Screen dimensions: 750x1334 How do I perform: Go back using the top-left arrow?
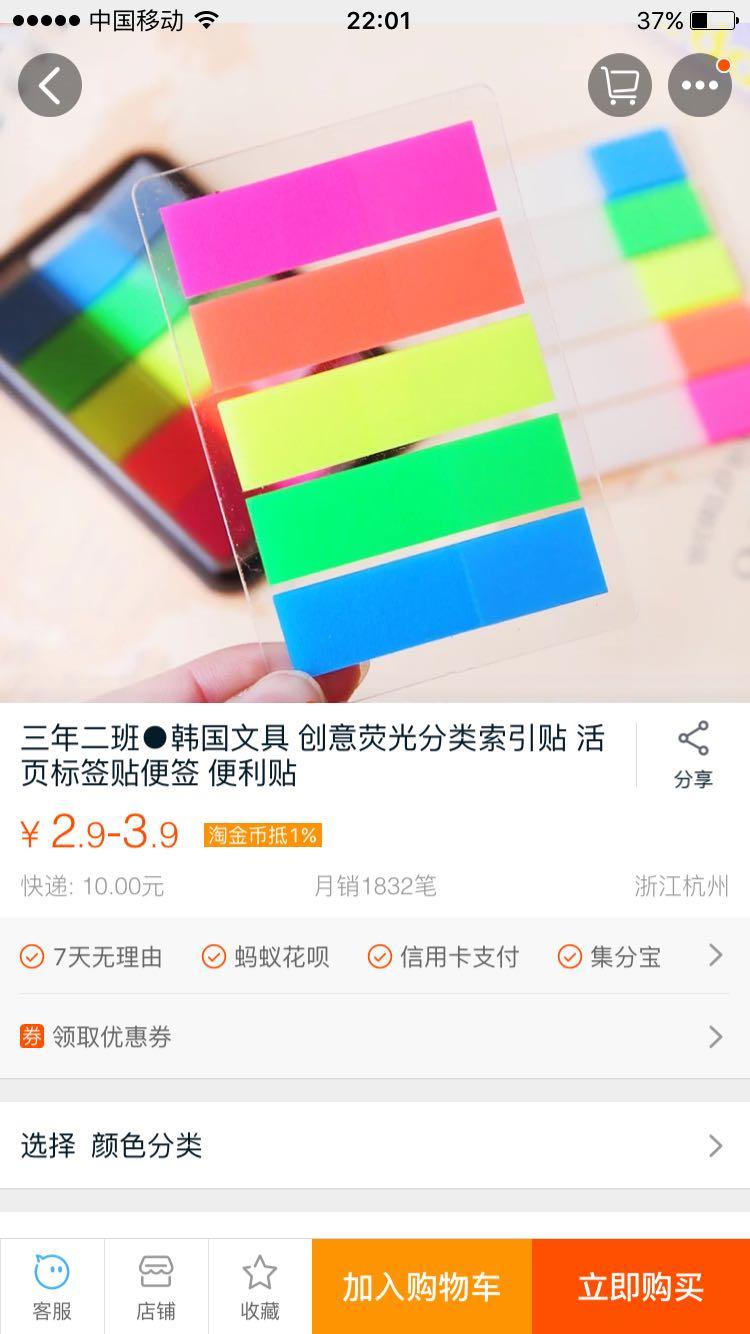(x=50, y=85)
